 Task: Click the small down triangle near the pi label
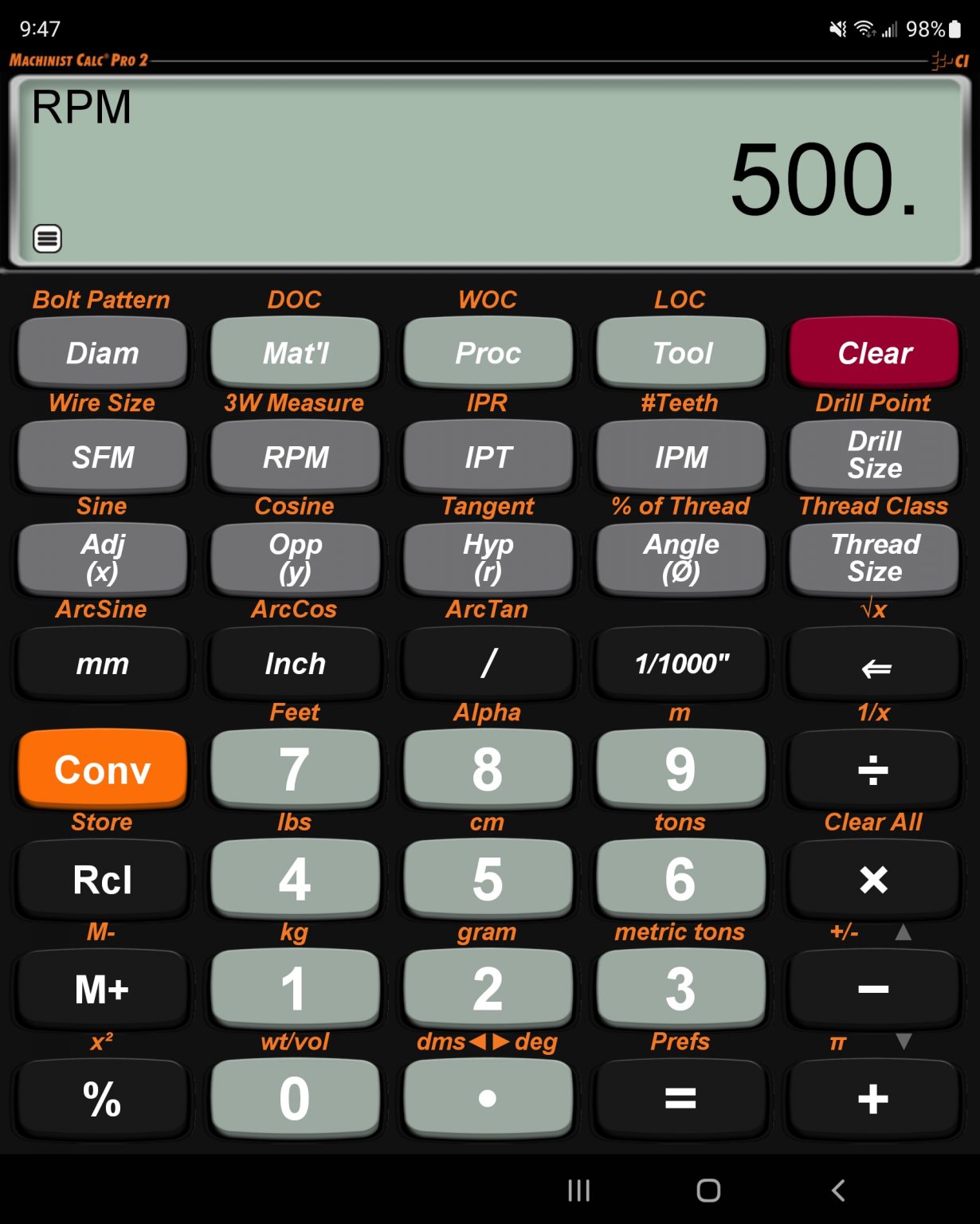pyautogui.click(x=904, y=1040)
